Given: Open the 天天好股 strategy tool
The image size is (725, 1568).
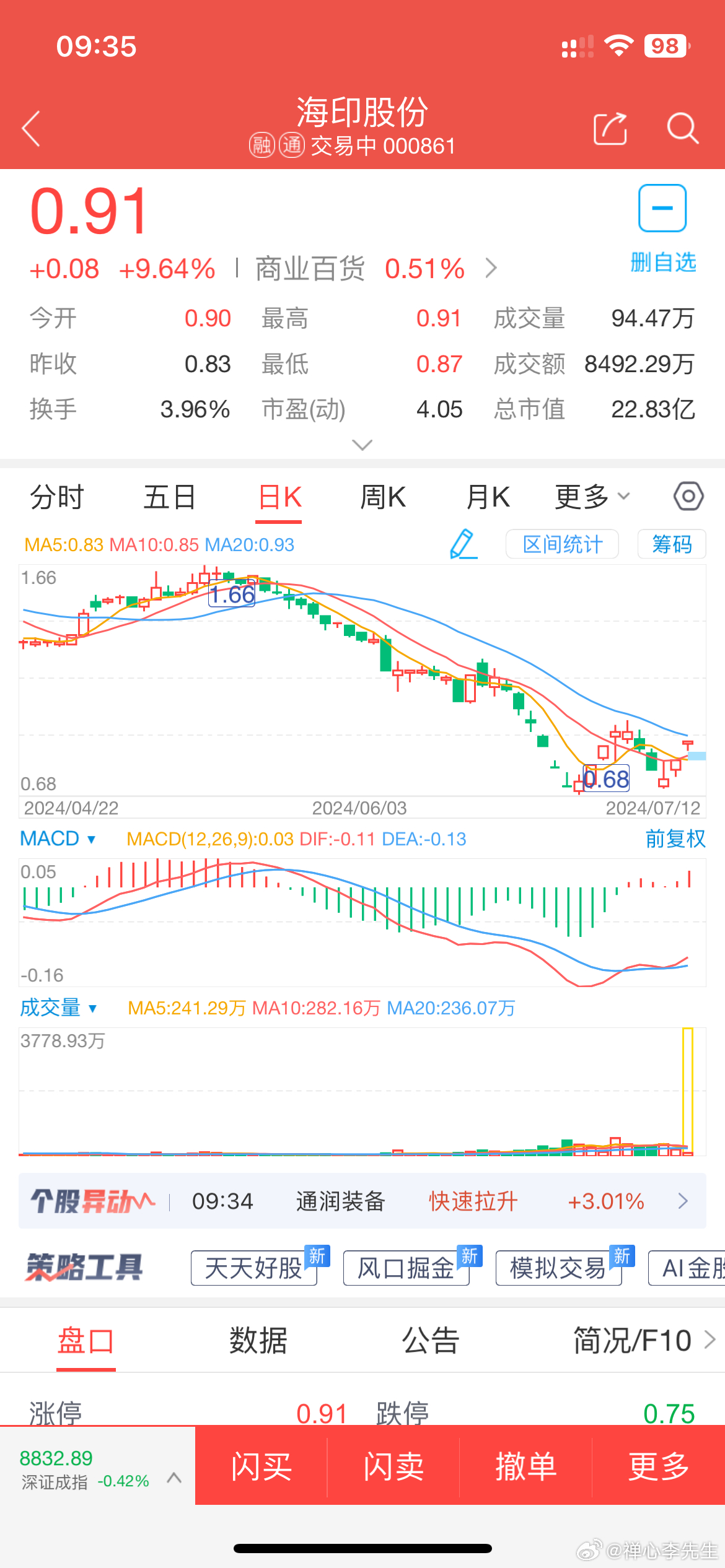Looking at the screenshot, I should 254,1268.
